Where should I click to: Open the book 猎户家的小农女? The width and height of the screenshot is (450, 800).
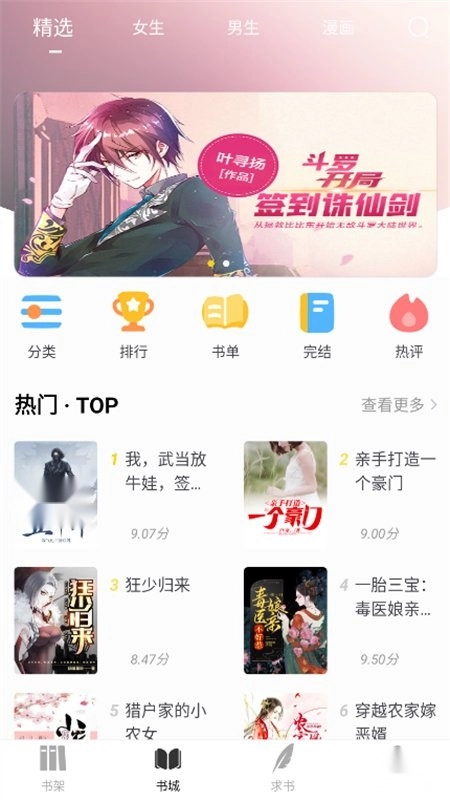point(110,716)
